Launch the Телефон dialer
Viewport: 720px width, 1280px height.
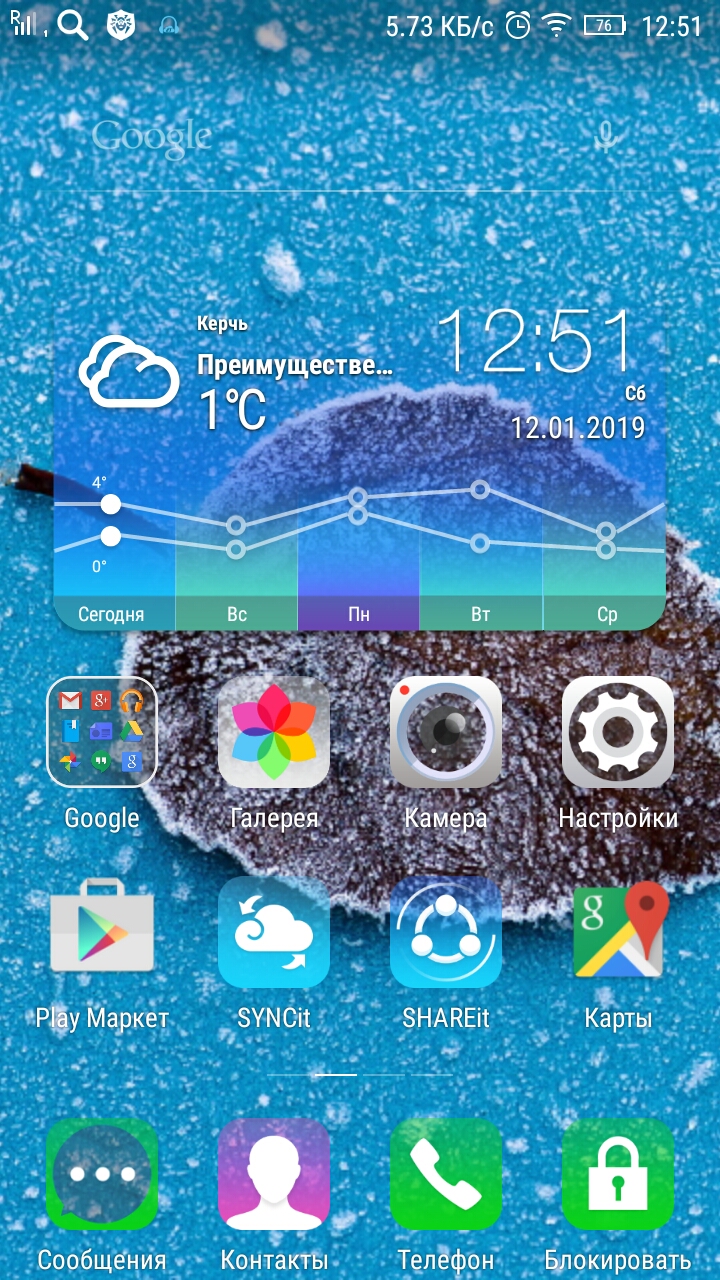pos(445,1174)
